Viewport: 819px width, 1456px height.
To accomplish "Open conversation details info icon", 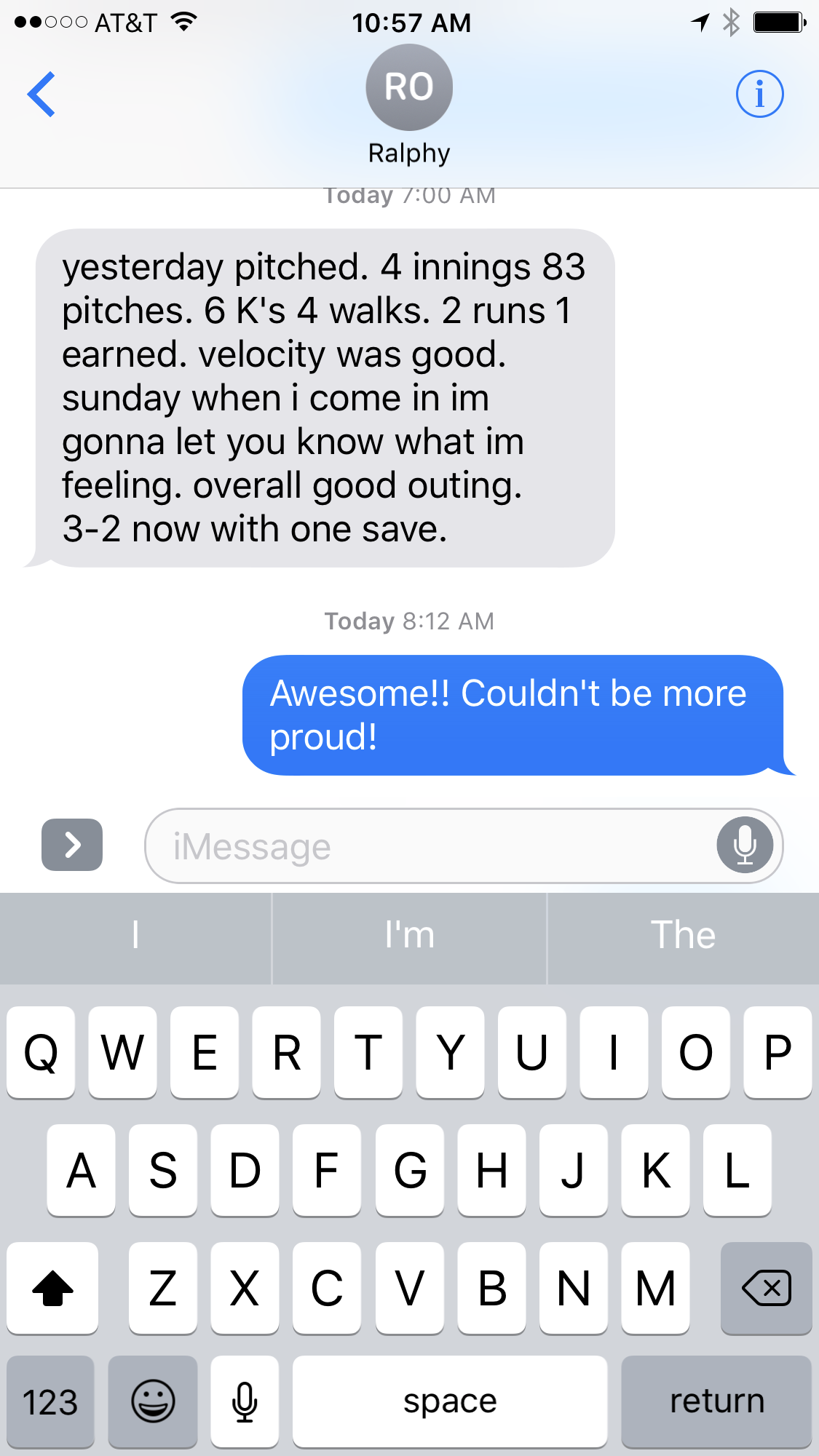I will pos(759,94).
